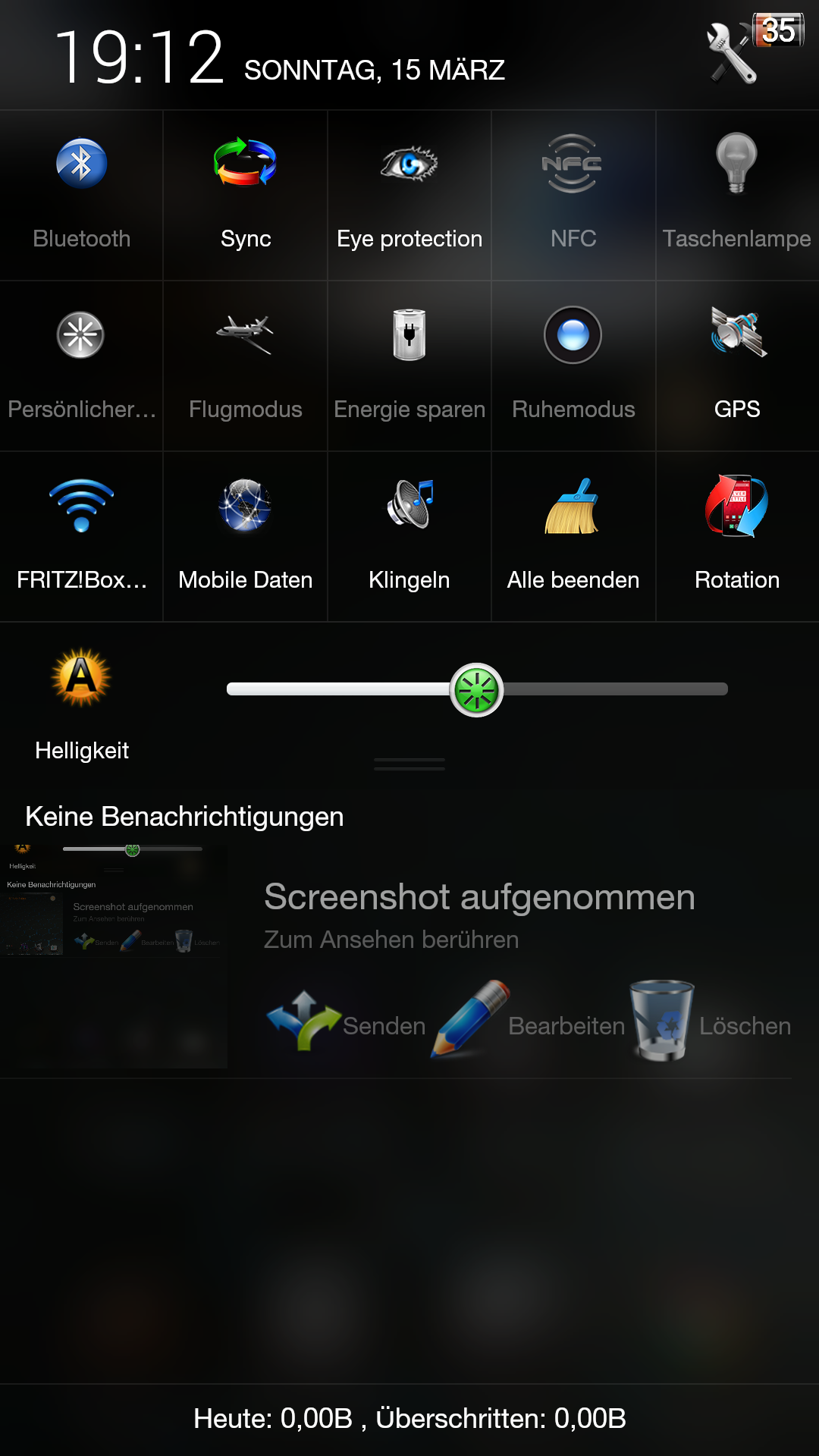Toggle the GPS tile
Image resolution: width=819 pixels, height=1456 pixels.
[x=737, y=366]
